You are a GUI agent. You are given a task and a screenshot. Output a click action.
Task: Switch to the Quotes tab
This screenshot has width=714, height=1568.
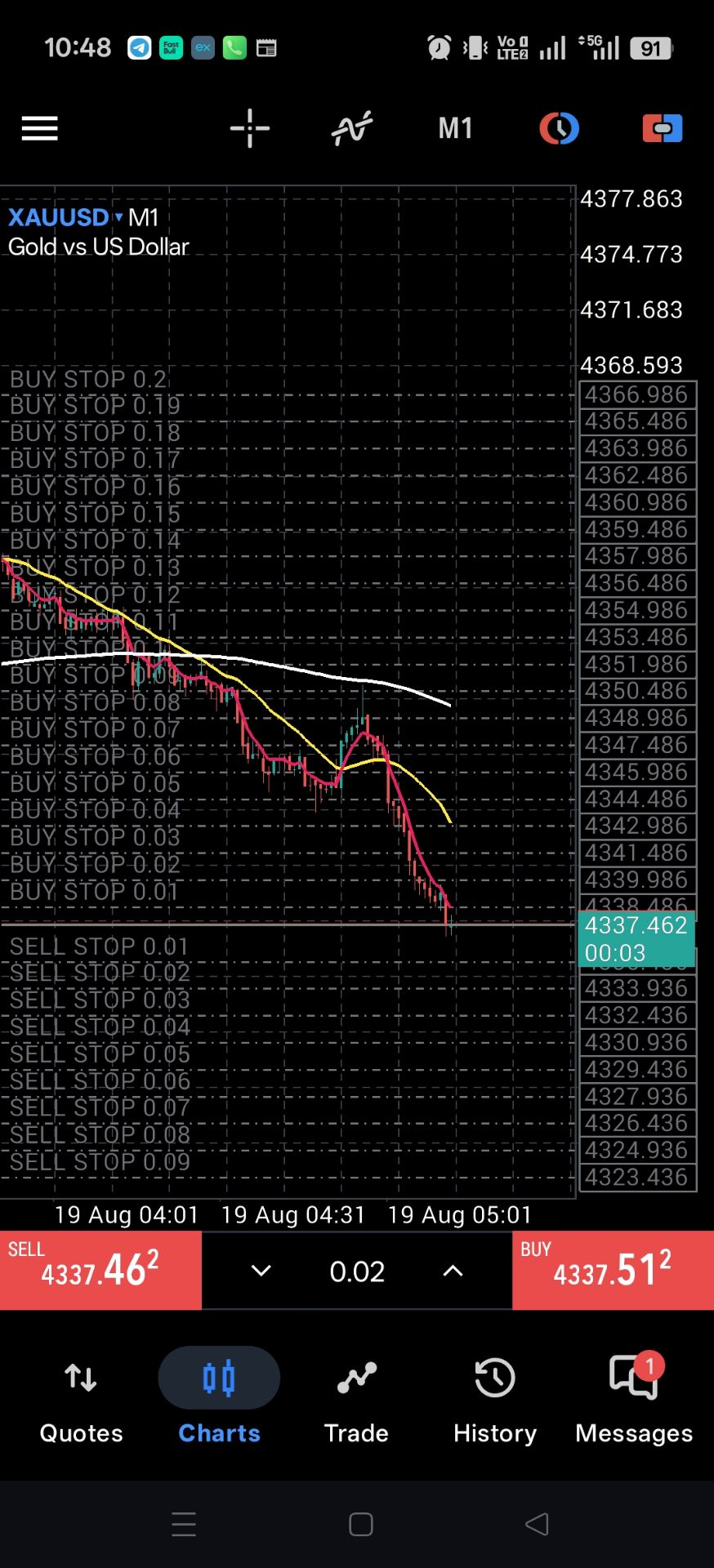point(81,1396)
